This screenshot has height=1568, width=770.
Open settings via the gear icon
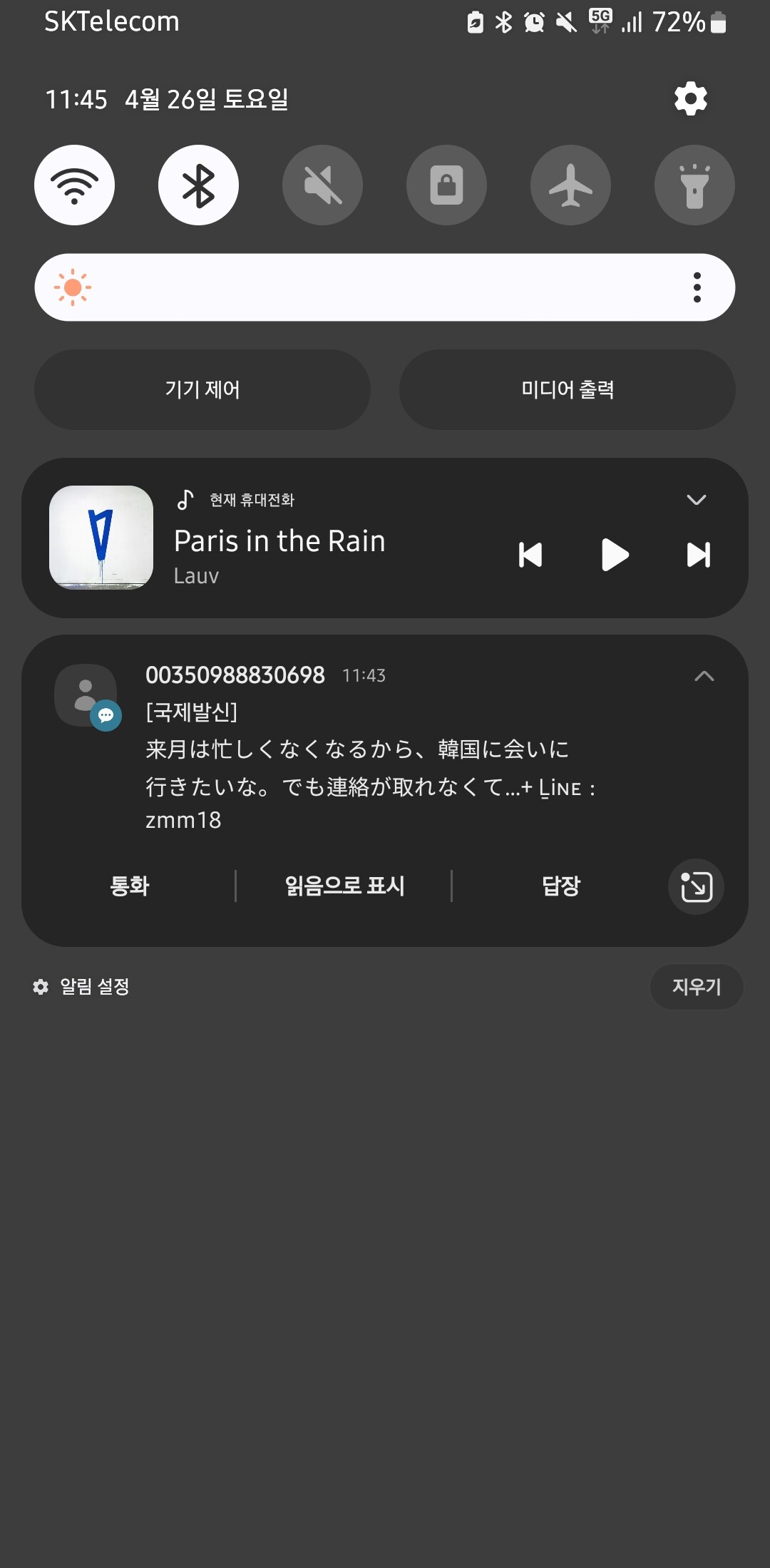click(x=690, y=98)
